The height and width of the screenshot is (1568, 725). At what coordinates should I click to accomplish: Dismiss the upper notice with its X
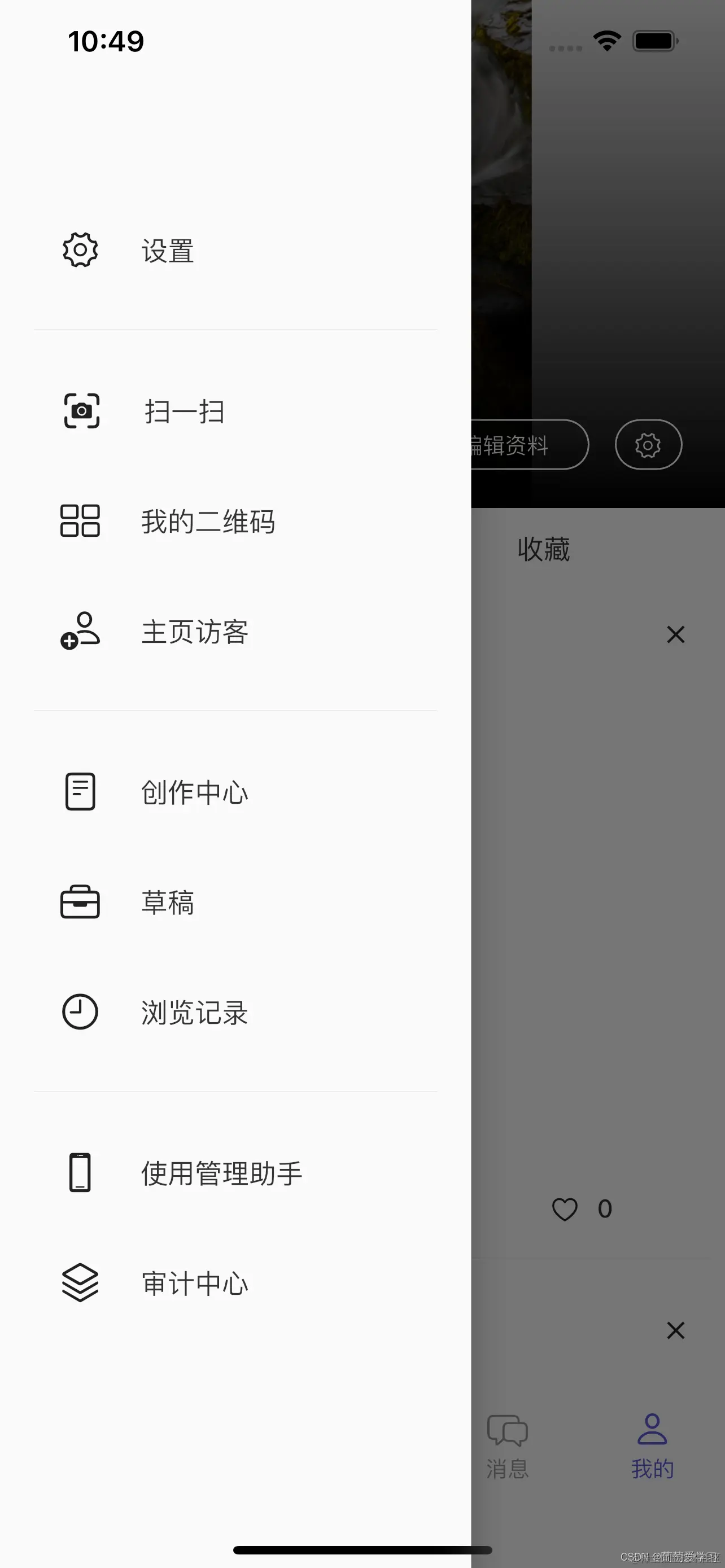675,634
